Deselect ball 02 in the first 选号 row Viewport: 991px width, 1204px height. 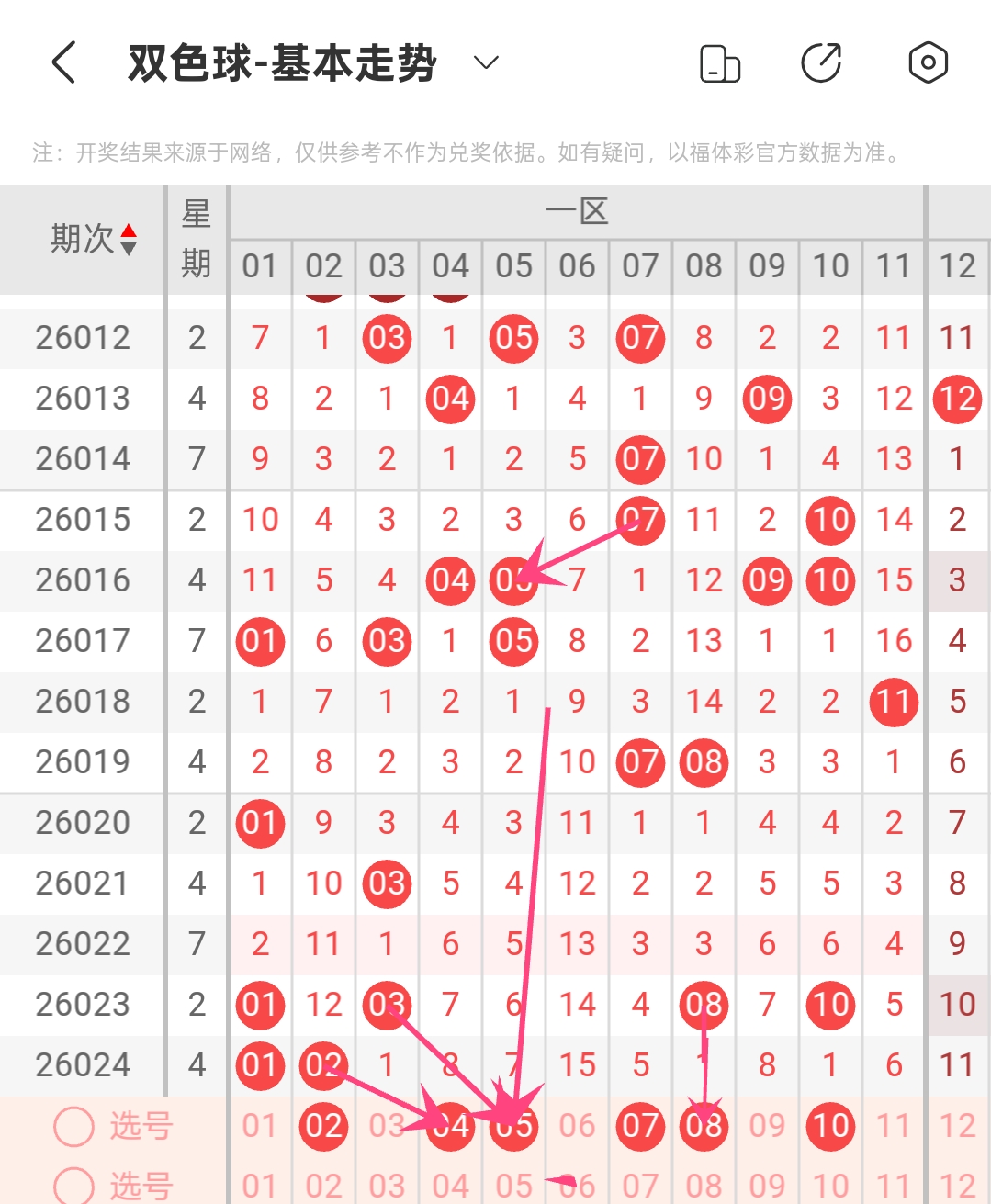(323, 1126)
